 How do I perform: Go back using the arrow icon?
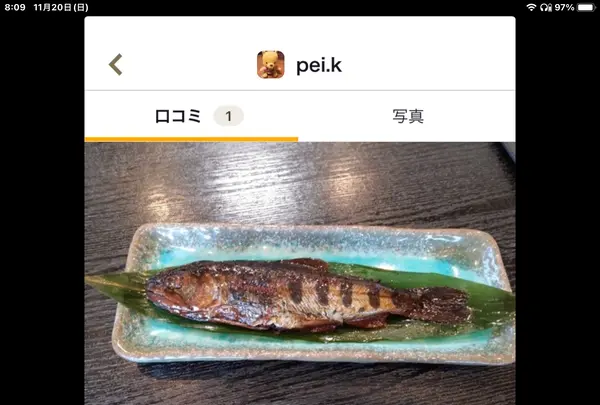pyautogui.click(x=115, y=65)
